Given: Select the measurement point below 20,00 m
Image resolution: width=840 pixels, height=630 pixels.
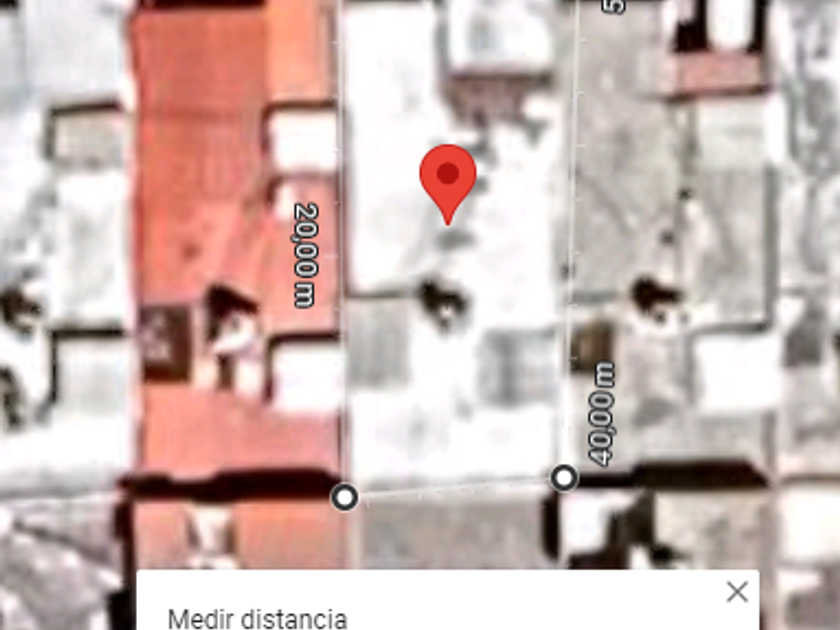Looking at the screenshot, I should pos(345,496).
